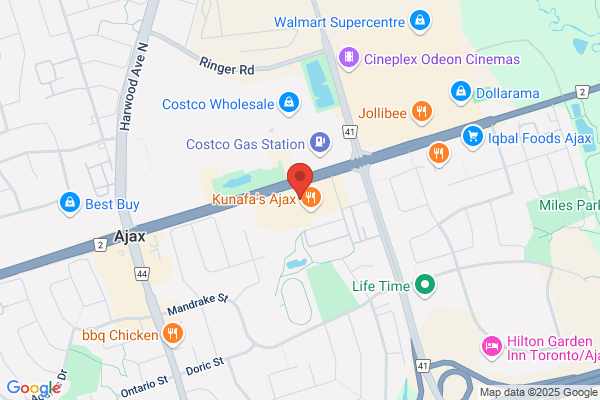
Task: Open the Jollibee restaurant marker
Action: tap(422, 112)
